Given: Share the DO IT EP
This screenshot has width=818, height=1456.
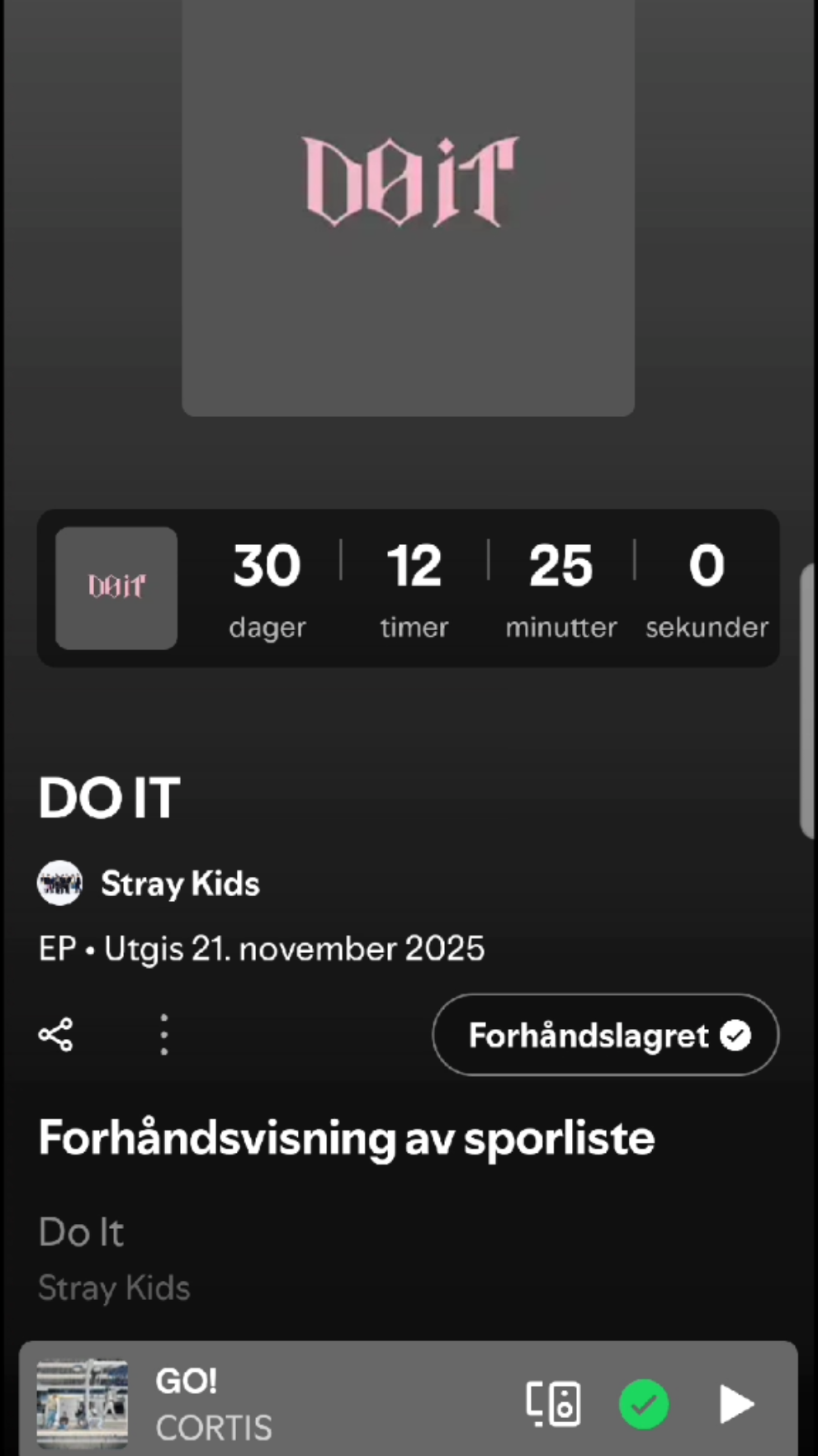Looking at the screenshot, I should pyautogui.click(x=56, y=1035).
